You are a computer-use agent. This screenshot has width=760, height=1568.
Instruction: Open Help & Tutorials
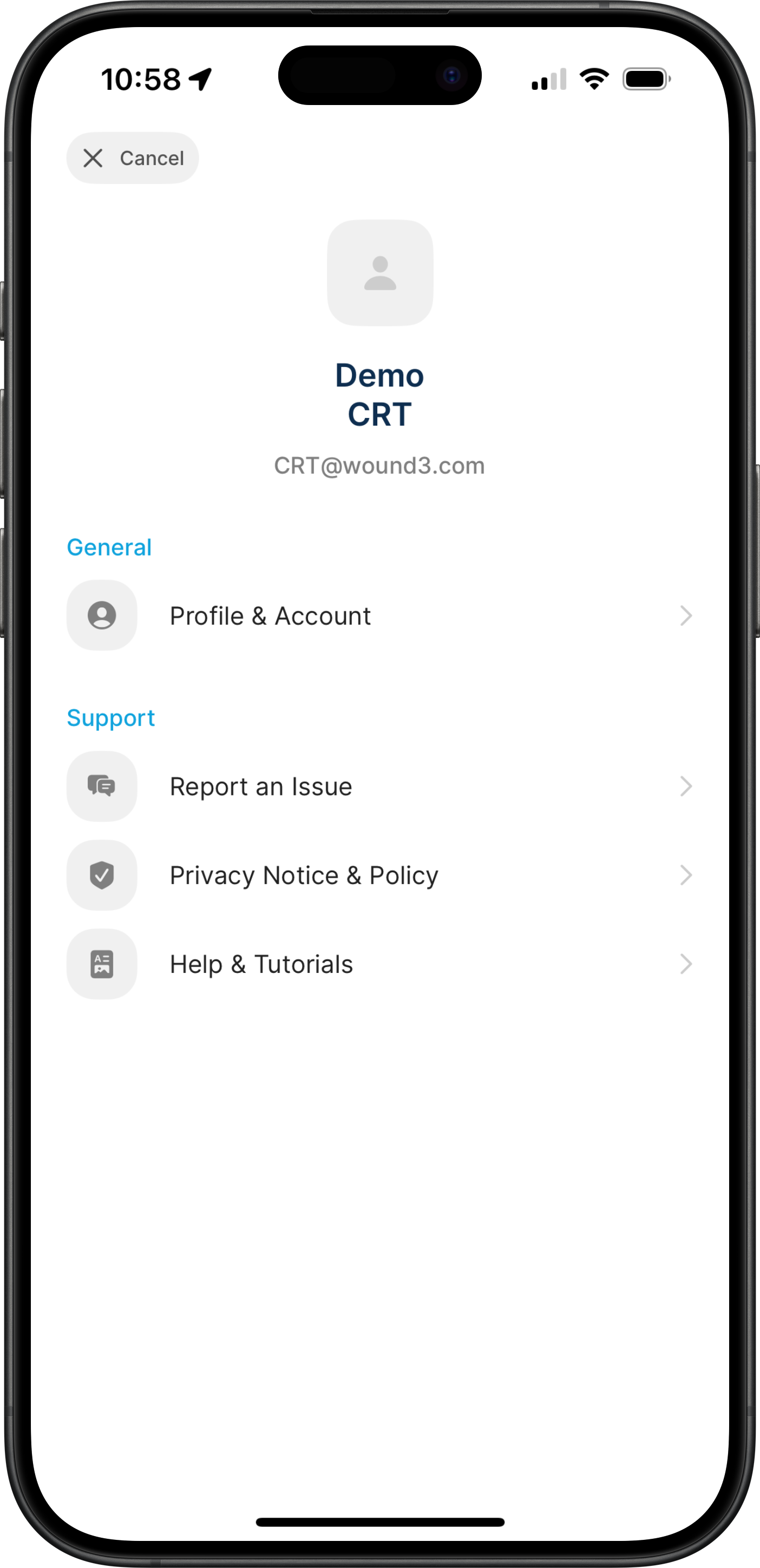coord(379,964)
